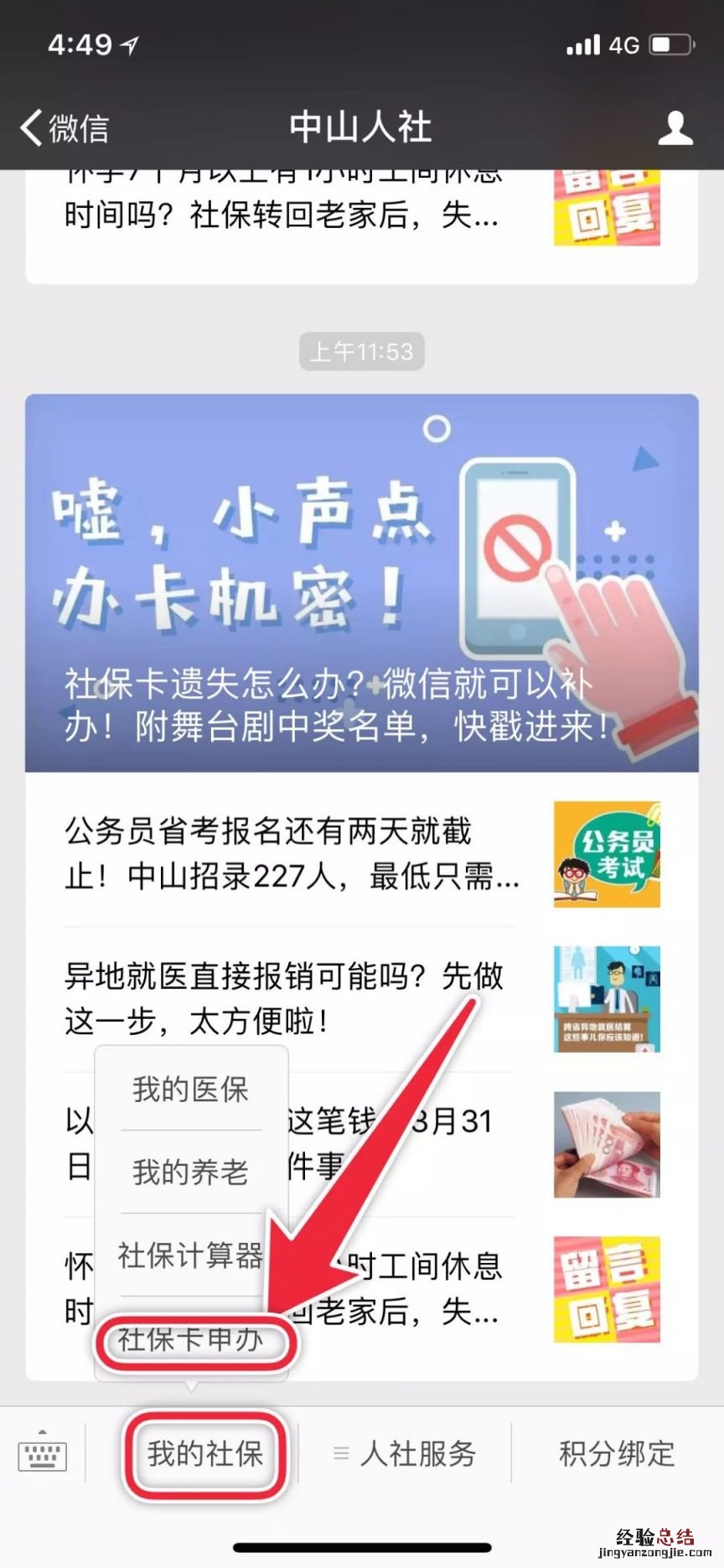The width and height of the screenshot is (724, 1568).
Task: Open the account profile icon
Action: pos(675,128)
